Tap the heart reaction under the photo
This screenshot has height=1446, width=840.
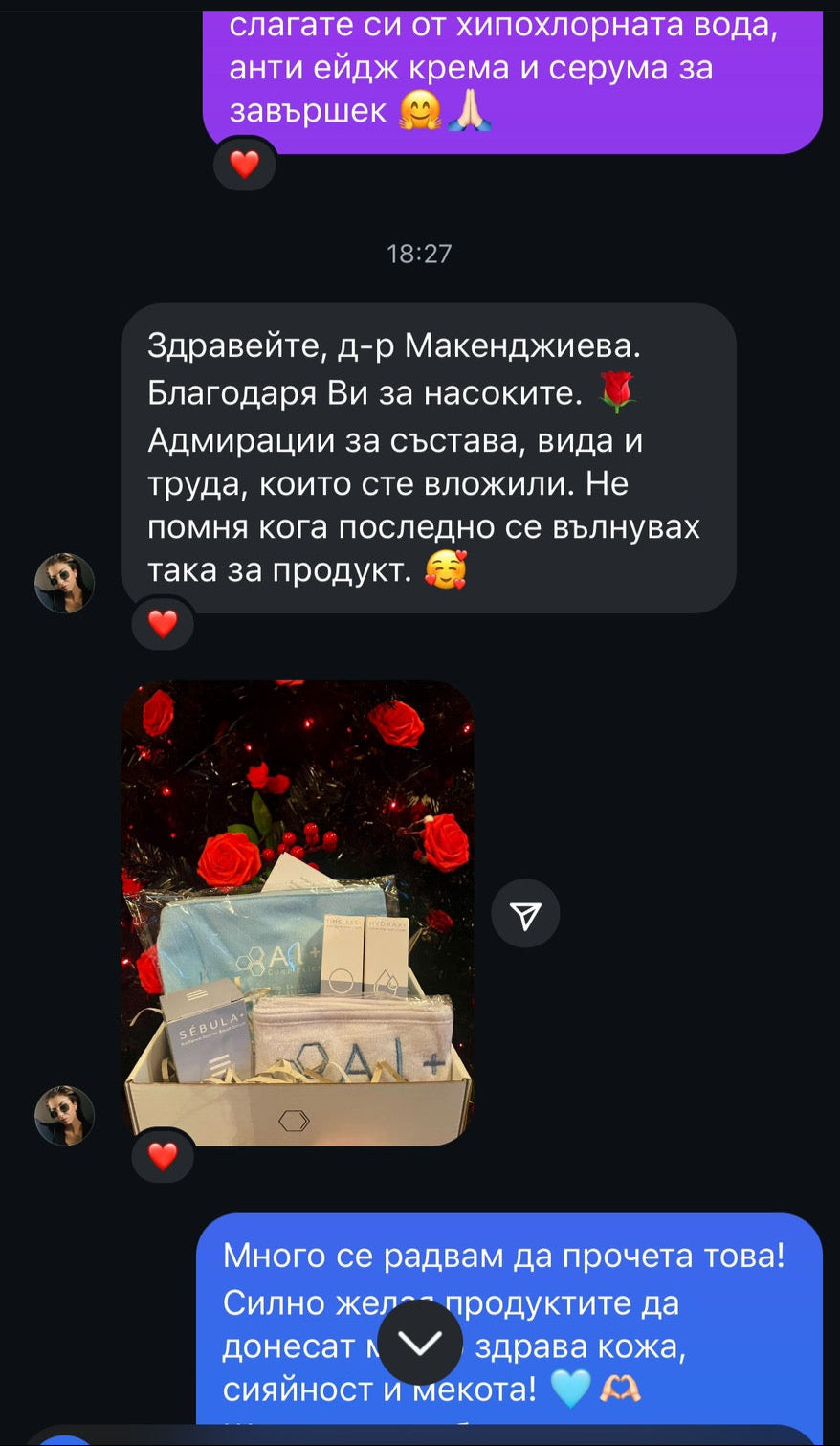tap(163, 1156)
